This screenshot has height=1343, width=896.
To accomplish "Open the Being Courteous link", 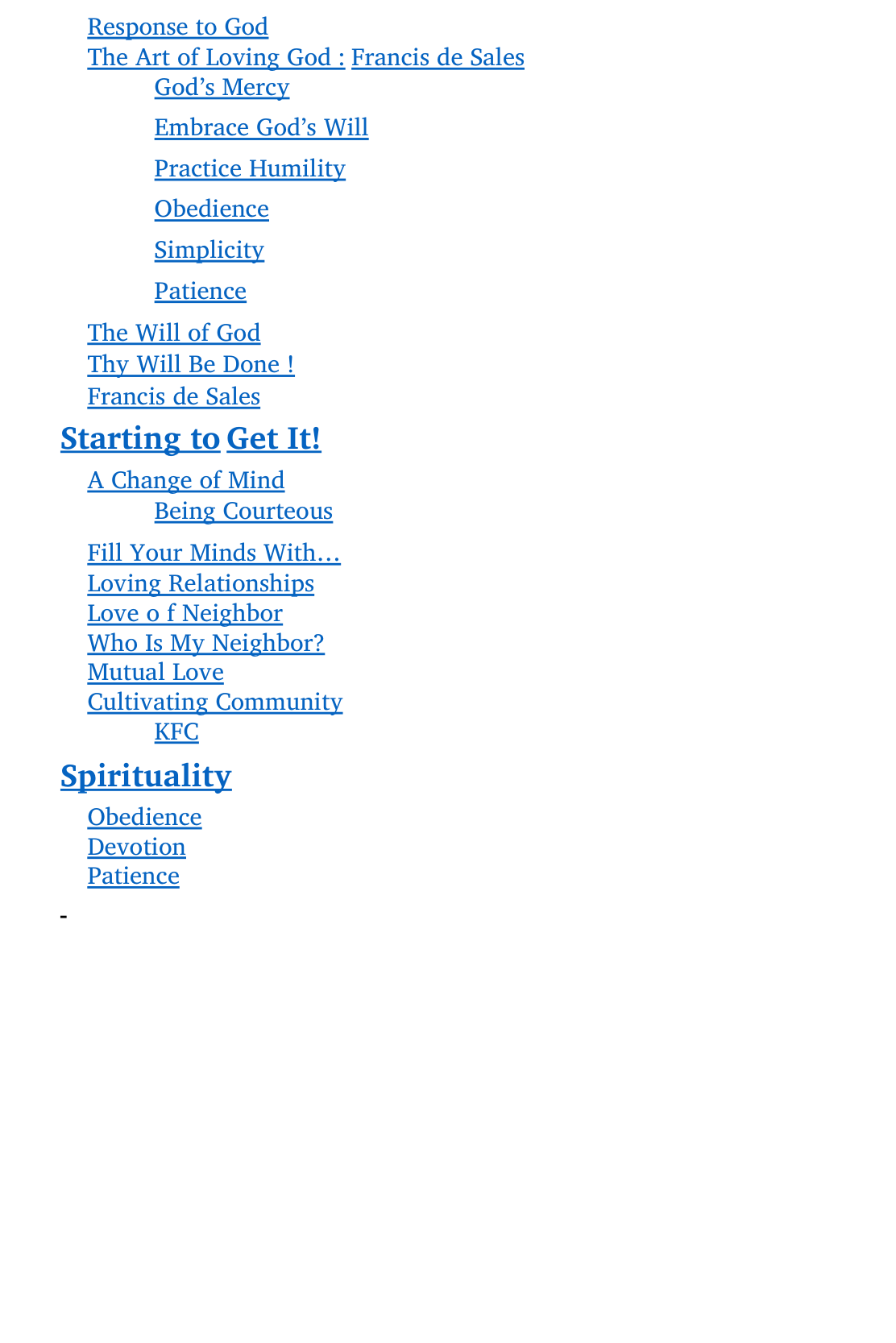I will 243,511.
